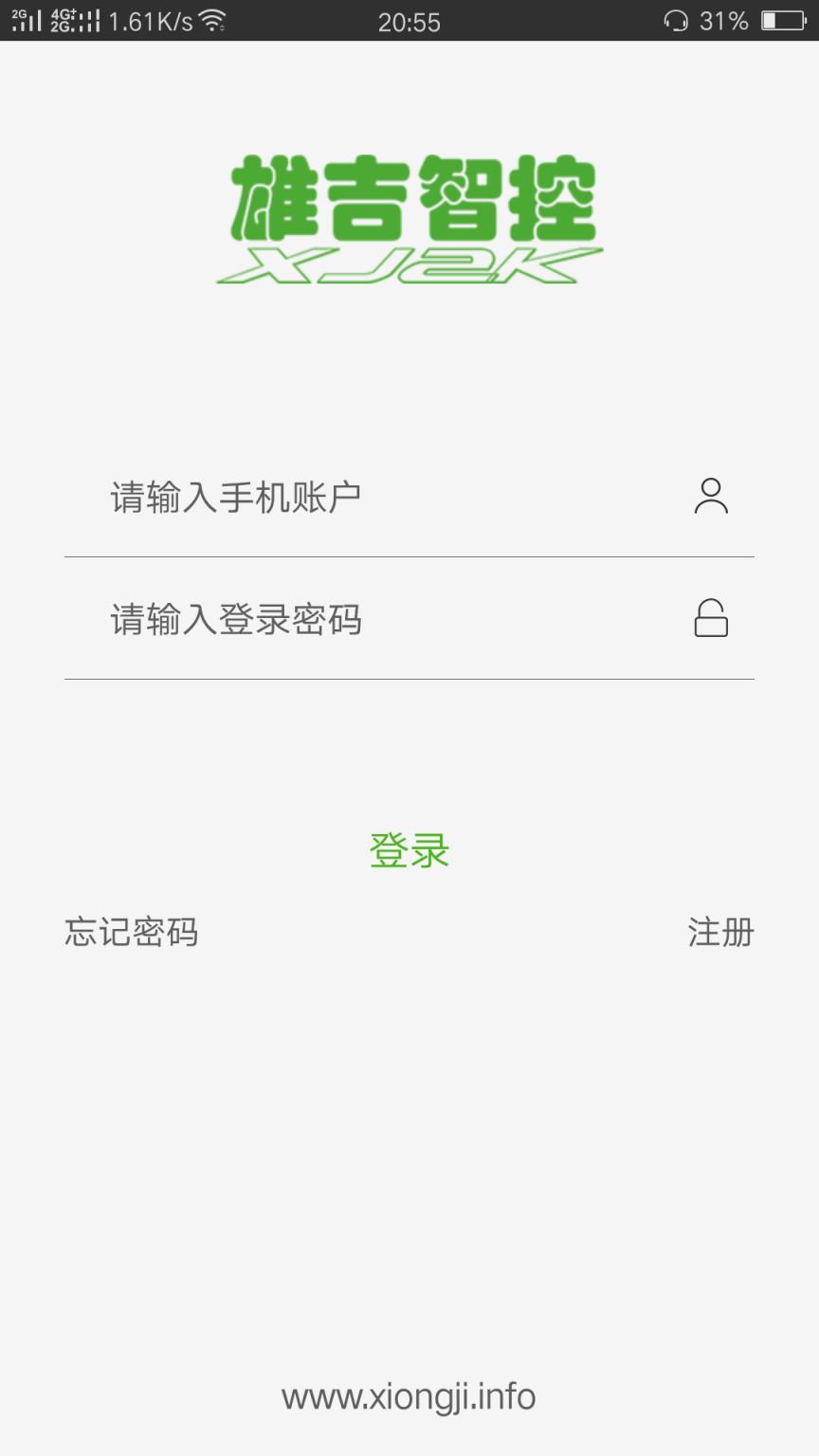Click the 请输入手机账户 phone input field
The height and width of the screenshot is (1456, 819).
point(284,496)
